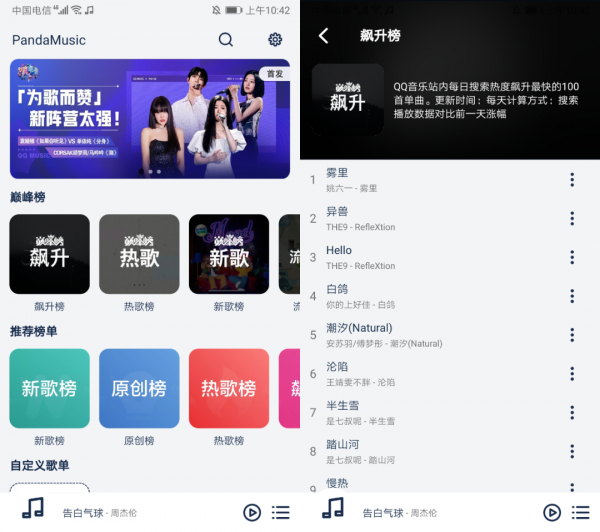This screenshot has height=532, width=600.
Task: Play the song 白鸽
Action: 420,296
